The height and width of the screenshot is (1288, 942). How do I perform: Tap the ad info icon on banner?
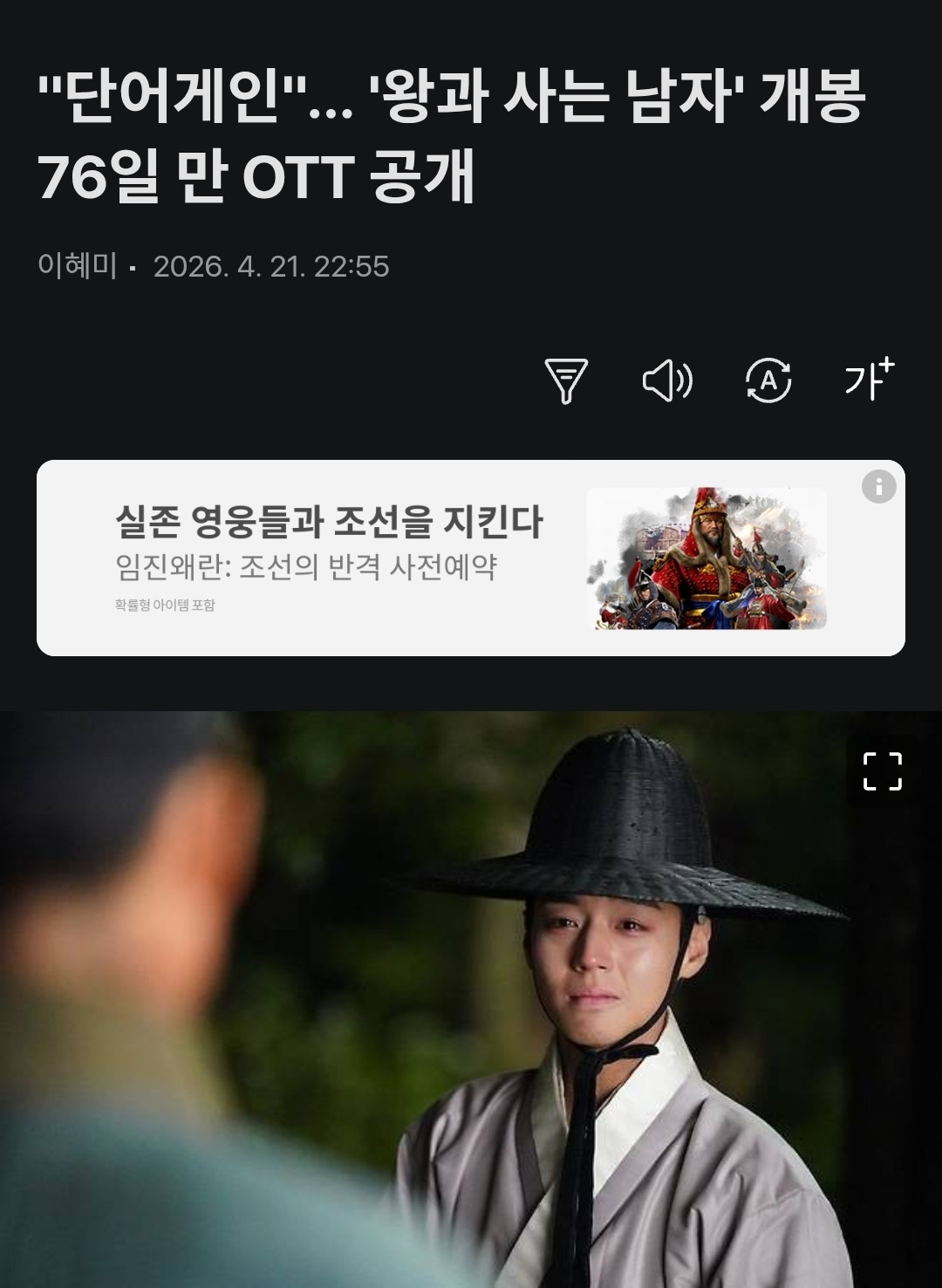(x=878, y=487)
